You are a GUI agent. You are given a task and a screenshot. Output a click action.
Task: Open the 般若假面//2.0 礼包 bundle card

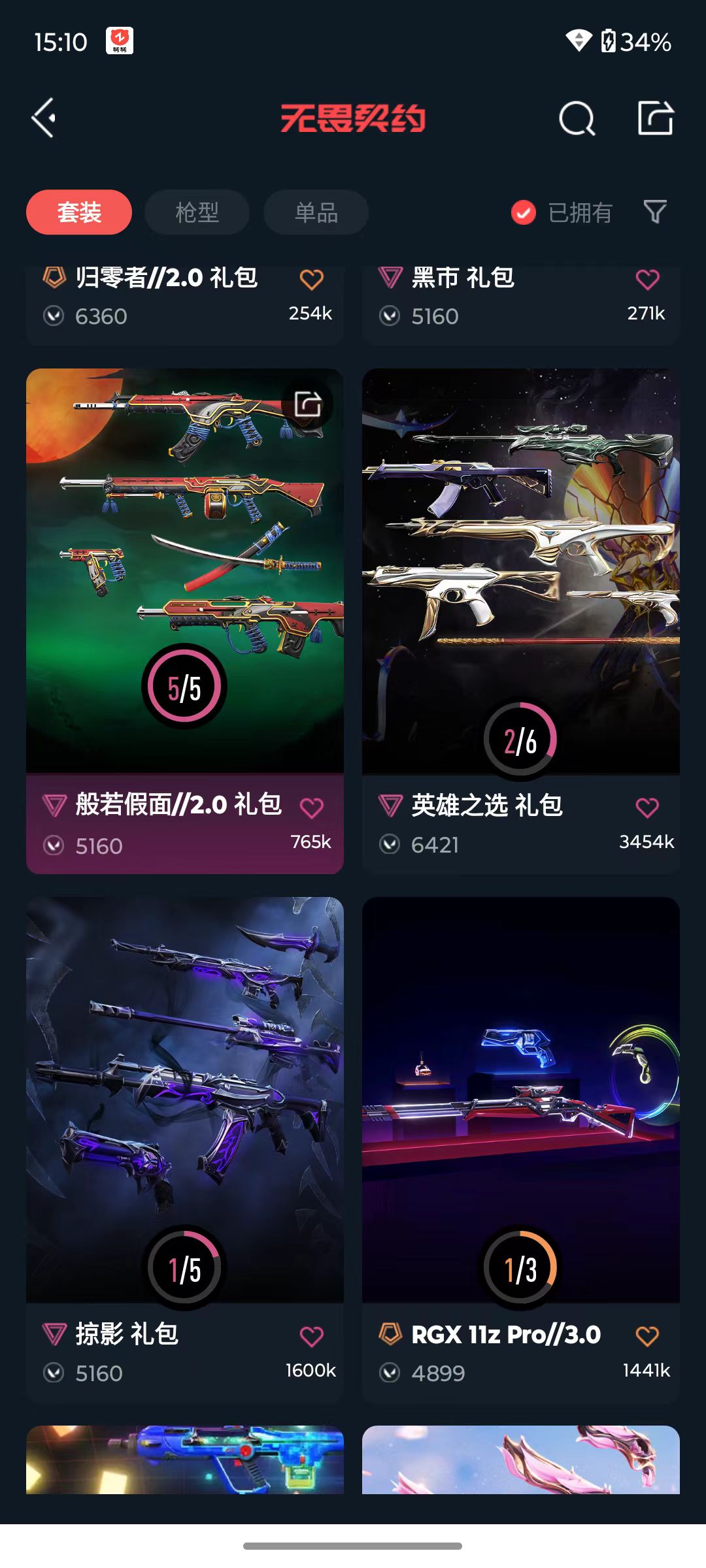coord(185,621)
